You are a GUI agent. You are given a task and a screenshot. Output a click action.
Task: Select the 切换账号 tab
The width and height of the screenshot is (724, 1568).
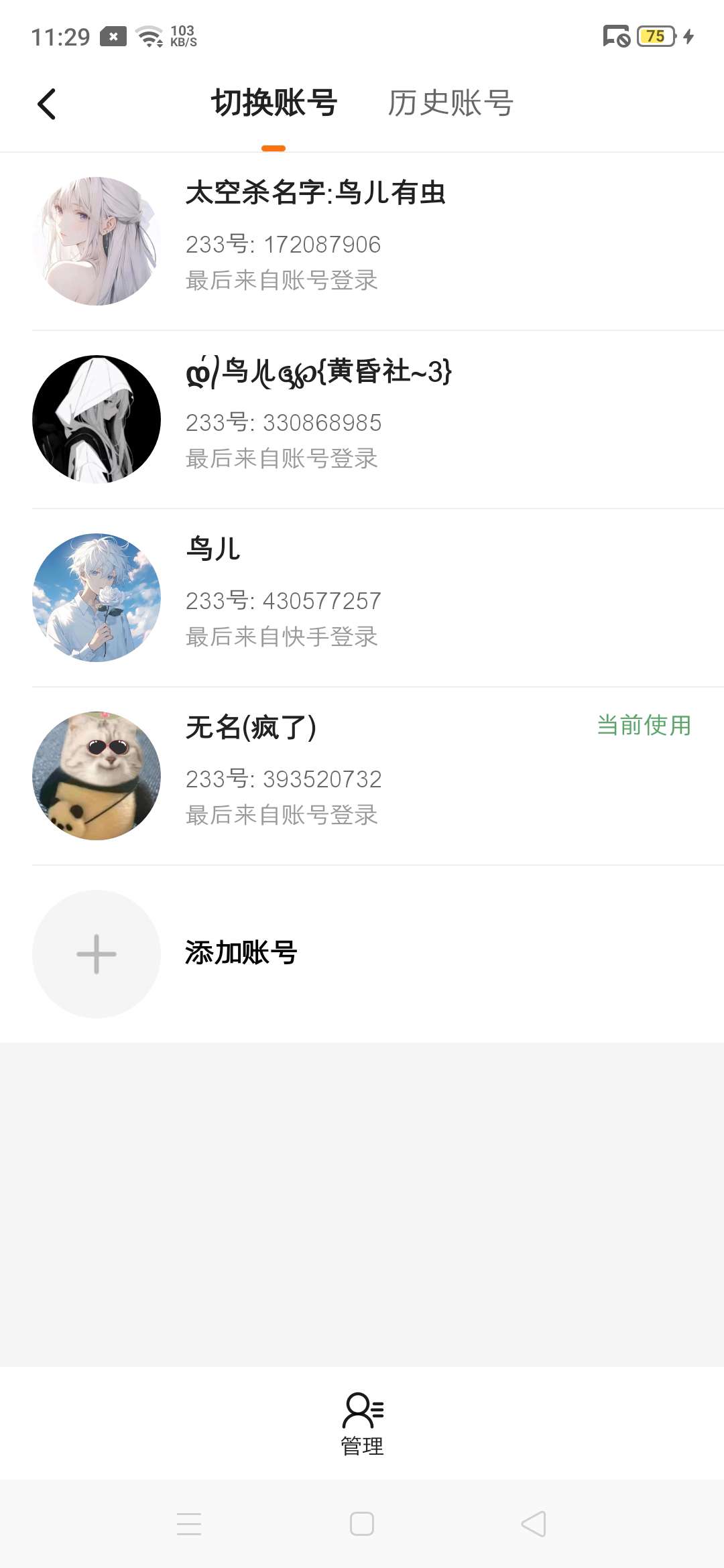click(x=274, y=104)
